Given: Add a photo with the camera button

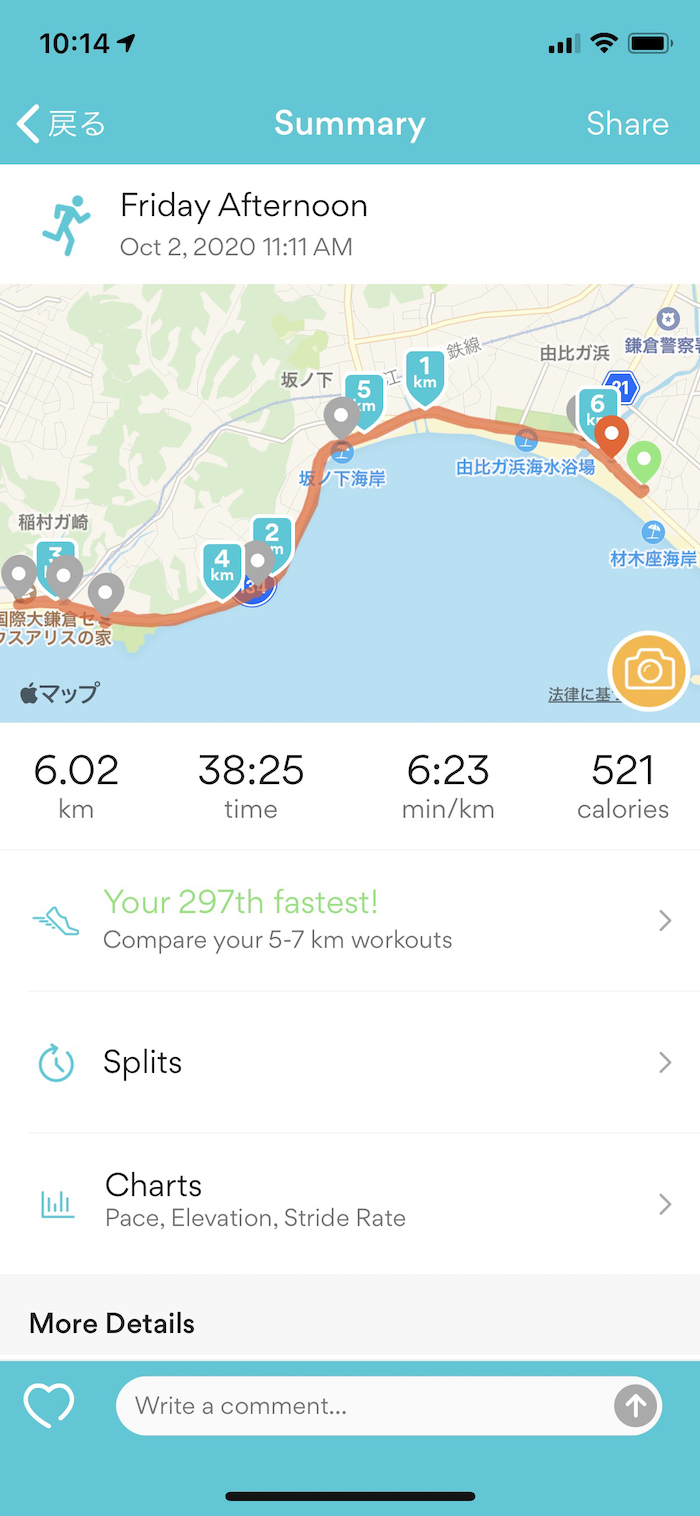Looking at the screenshot, I should coord(649,671).
